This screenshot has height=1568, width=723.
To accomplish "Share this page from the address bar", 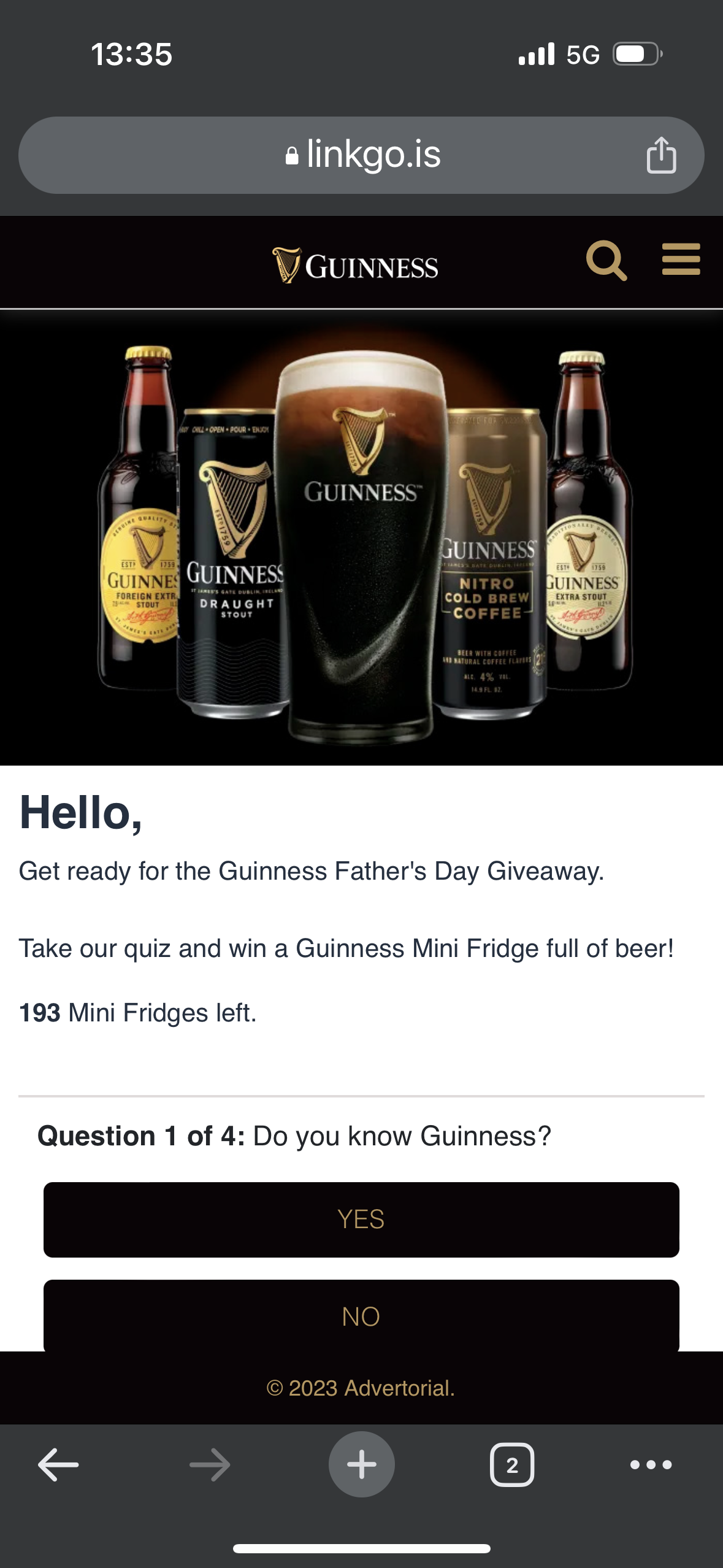I will point(661,155).
